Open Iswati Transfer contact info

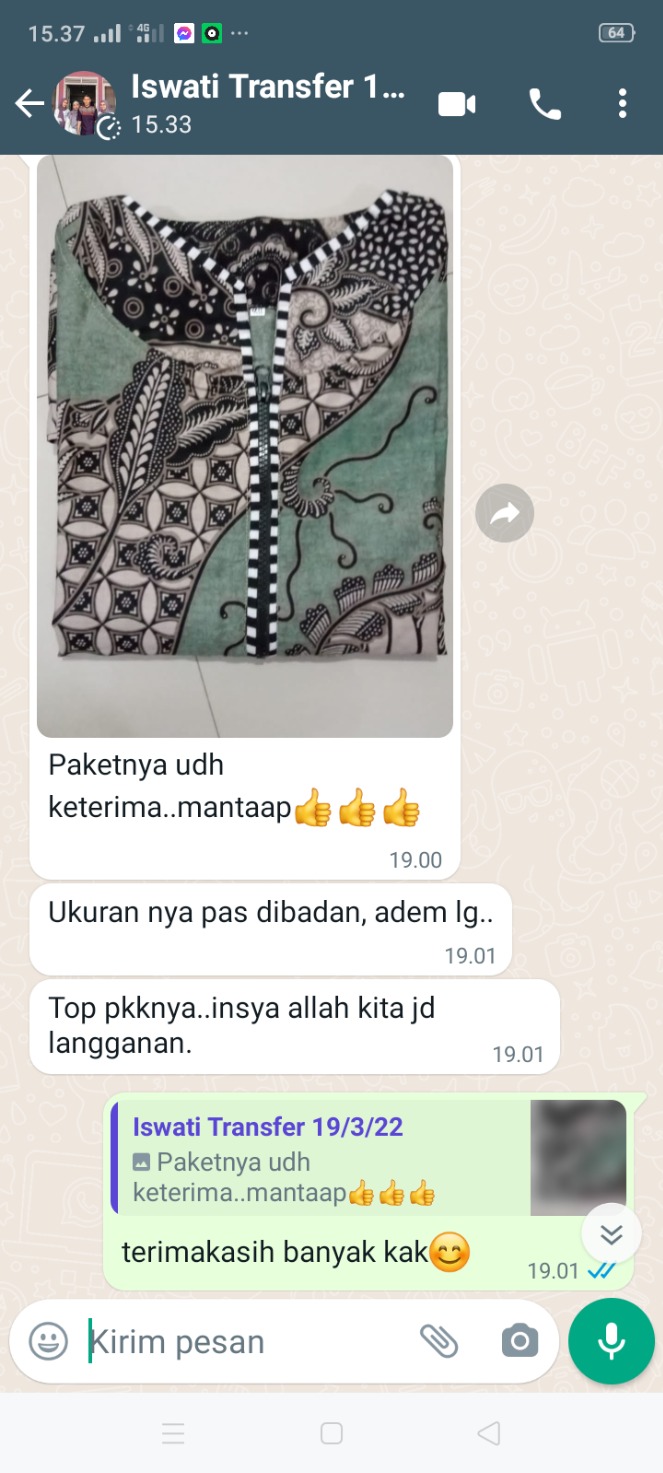tap(268, 103)
